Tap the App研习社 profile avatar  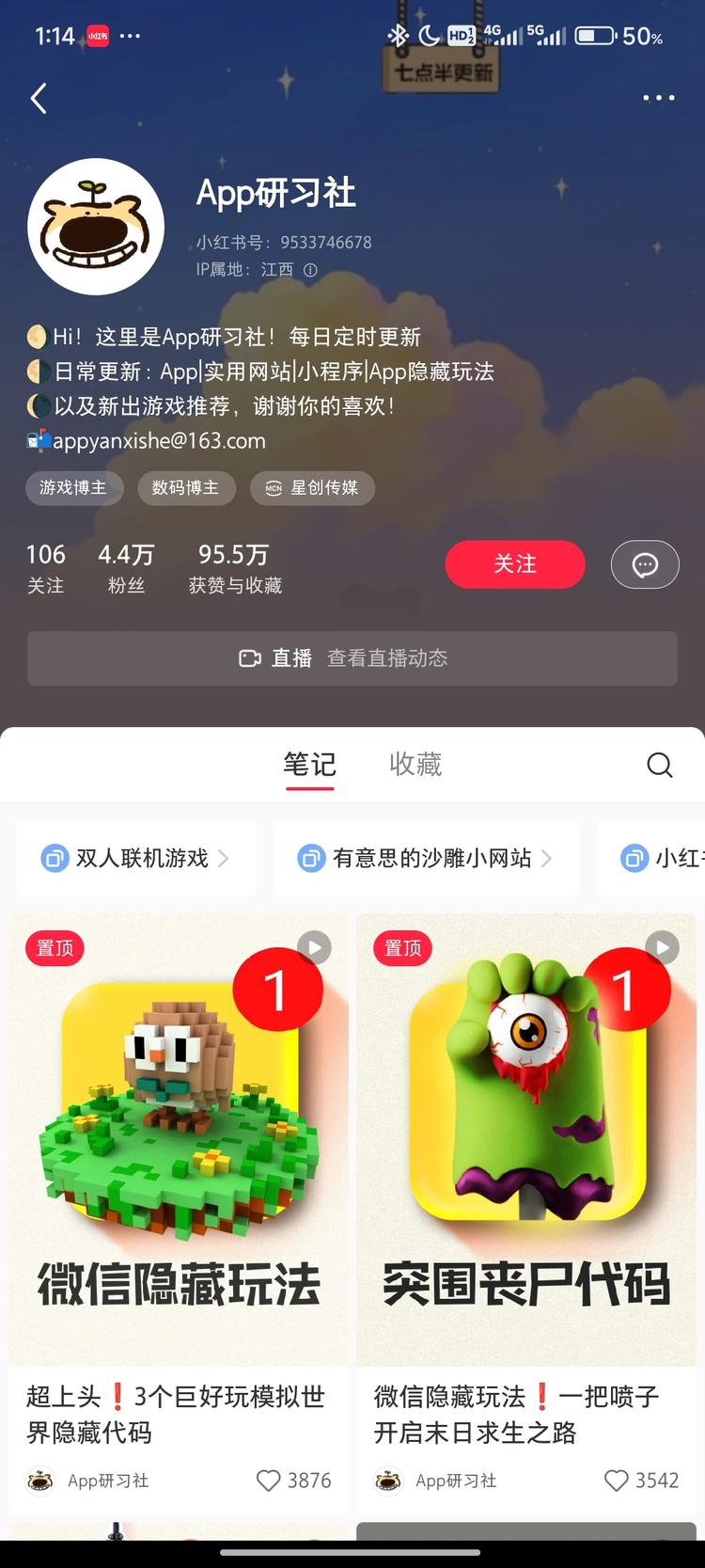coord(96,226)
